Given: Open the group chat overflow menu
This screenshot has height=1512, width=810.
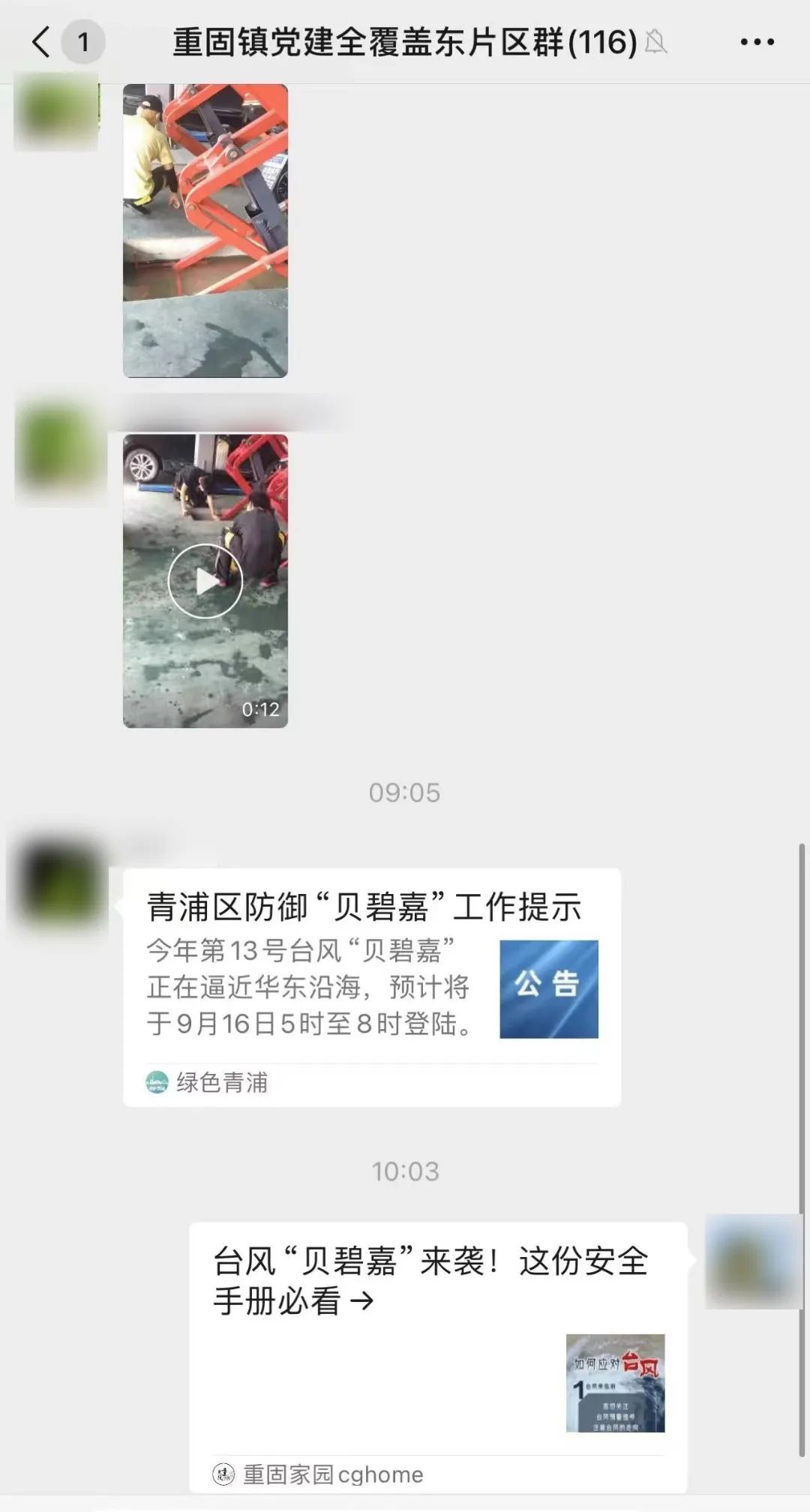Looking at the screenshot, I should [x=757, y=42].
